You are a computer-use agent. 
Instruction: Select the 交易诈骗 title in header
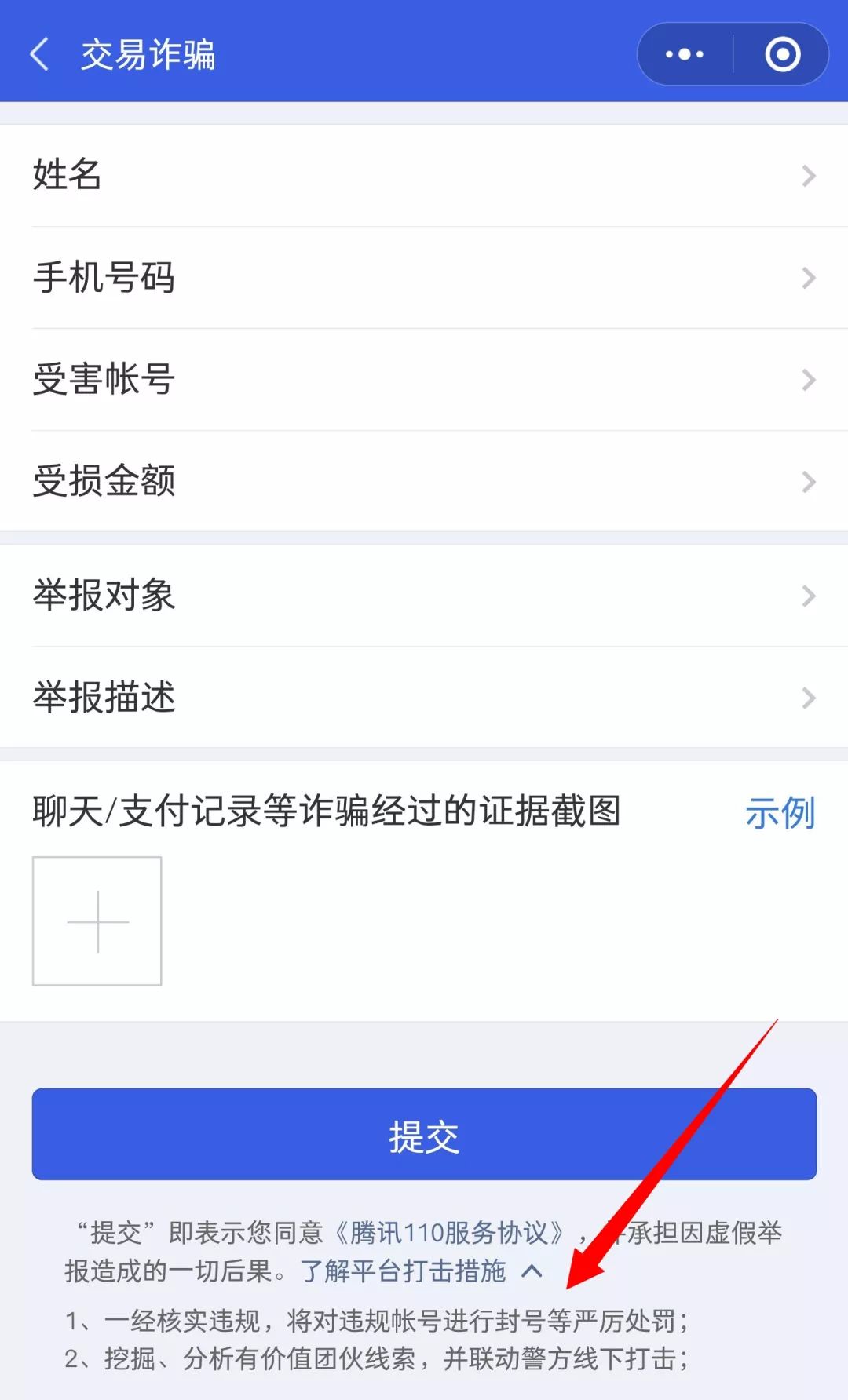click(x=149, y=53)
